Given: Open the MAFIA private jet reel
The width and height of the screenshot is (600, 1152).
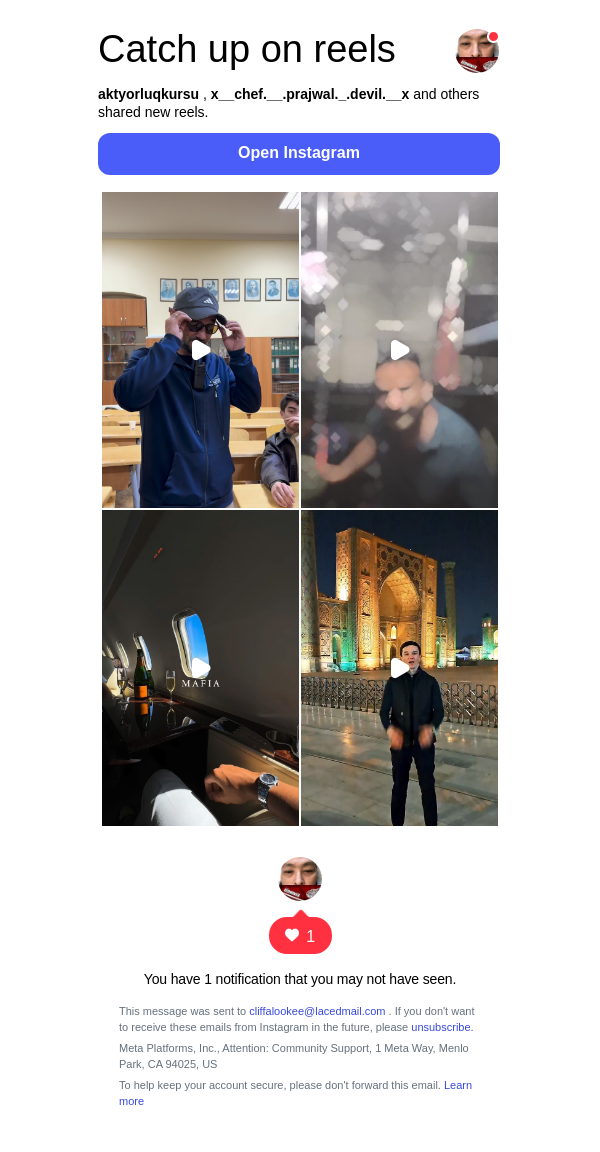Looking at the screenshot, I should point(200,668).
